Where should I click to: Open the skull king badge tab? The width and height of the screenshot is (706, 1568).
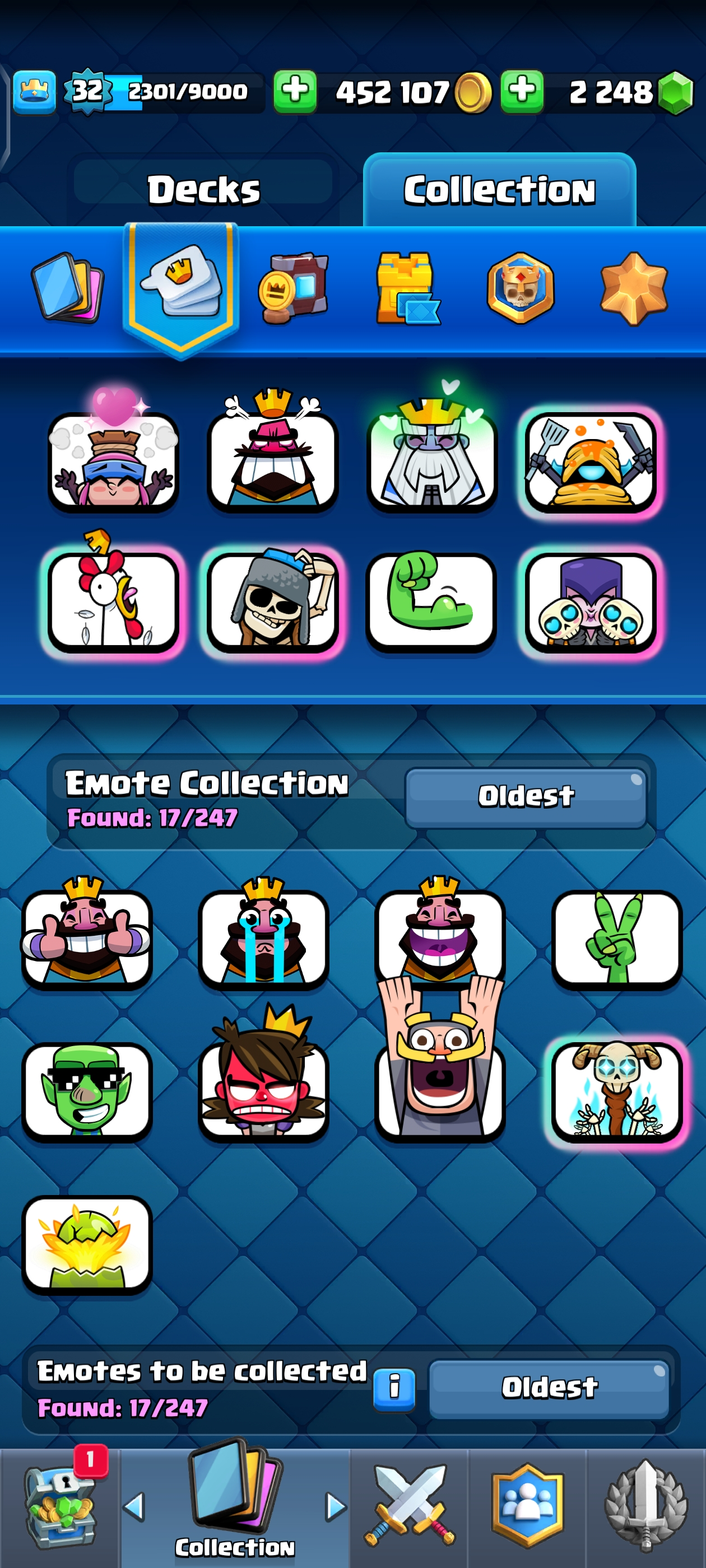point(520,287)
